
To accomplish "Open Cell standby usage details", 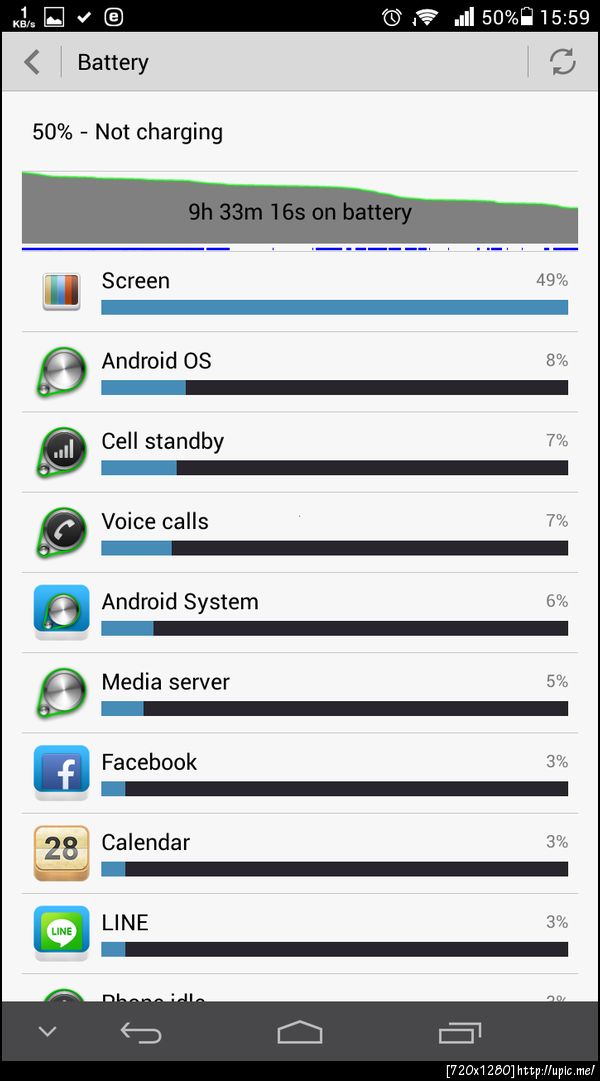I will click(300, 452).
